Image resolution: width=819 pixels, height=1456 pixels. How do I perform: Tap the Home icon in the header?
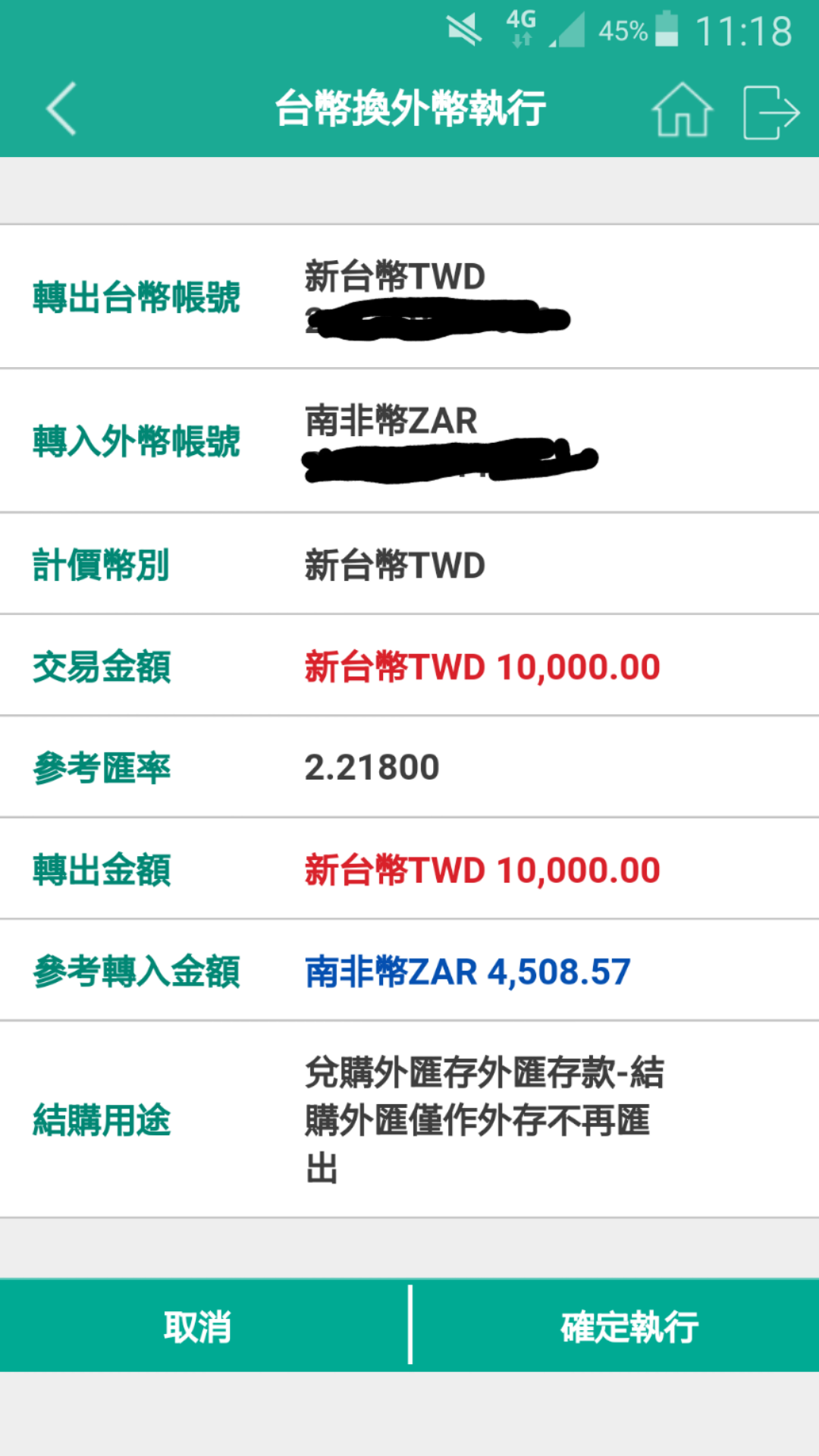[683, 110]
